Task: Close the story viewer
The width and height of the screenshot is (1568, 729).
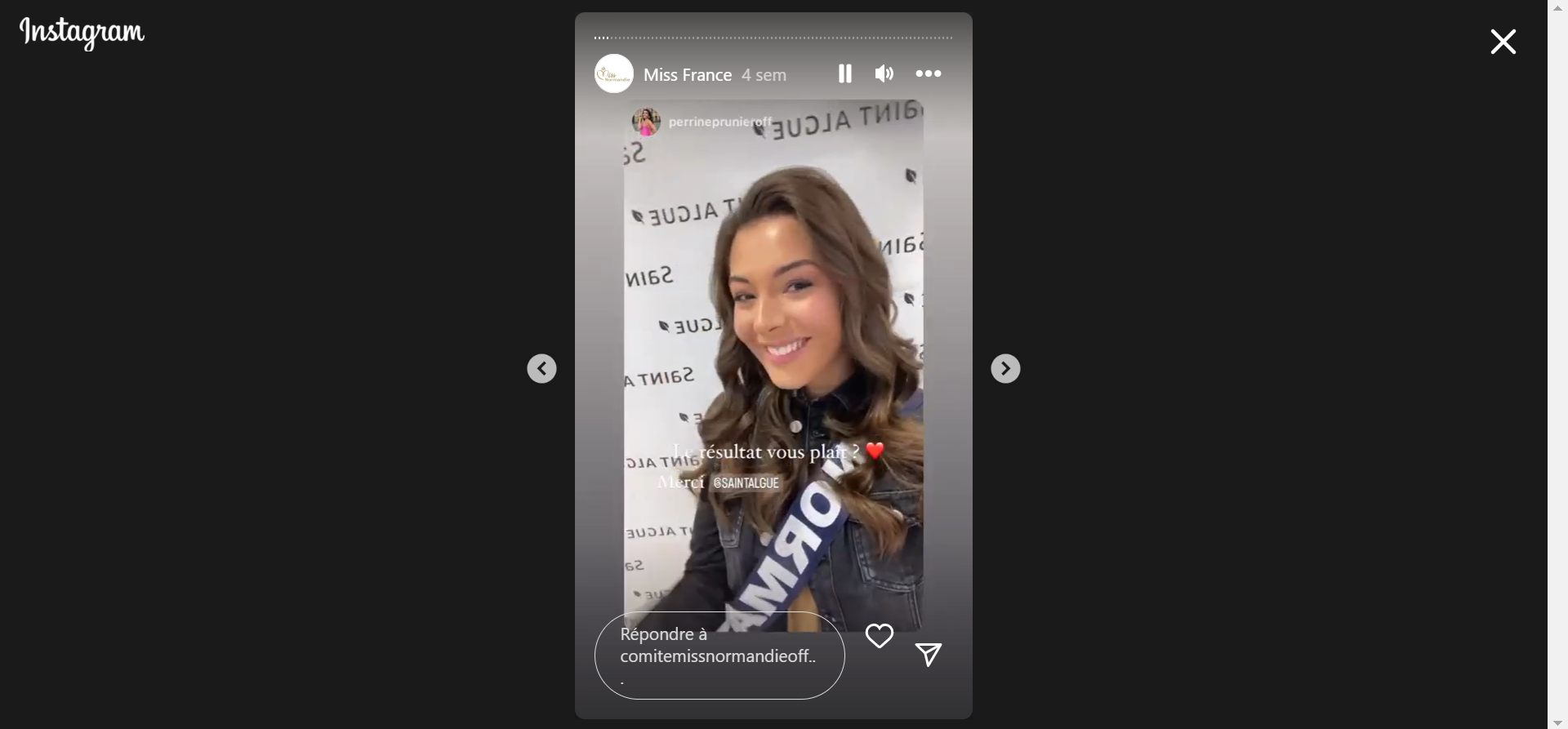Action: click(x=1503, y=42)
